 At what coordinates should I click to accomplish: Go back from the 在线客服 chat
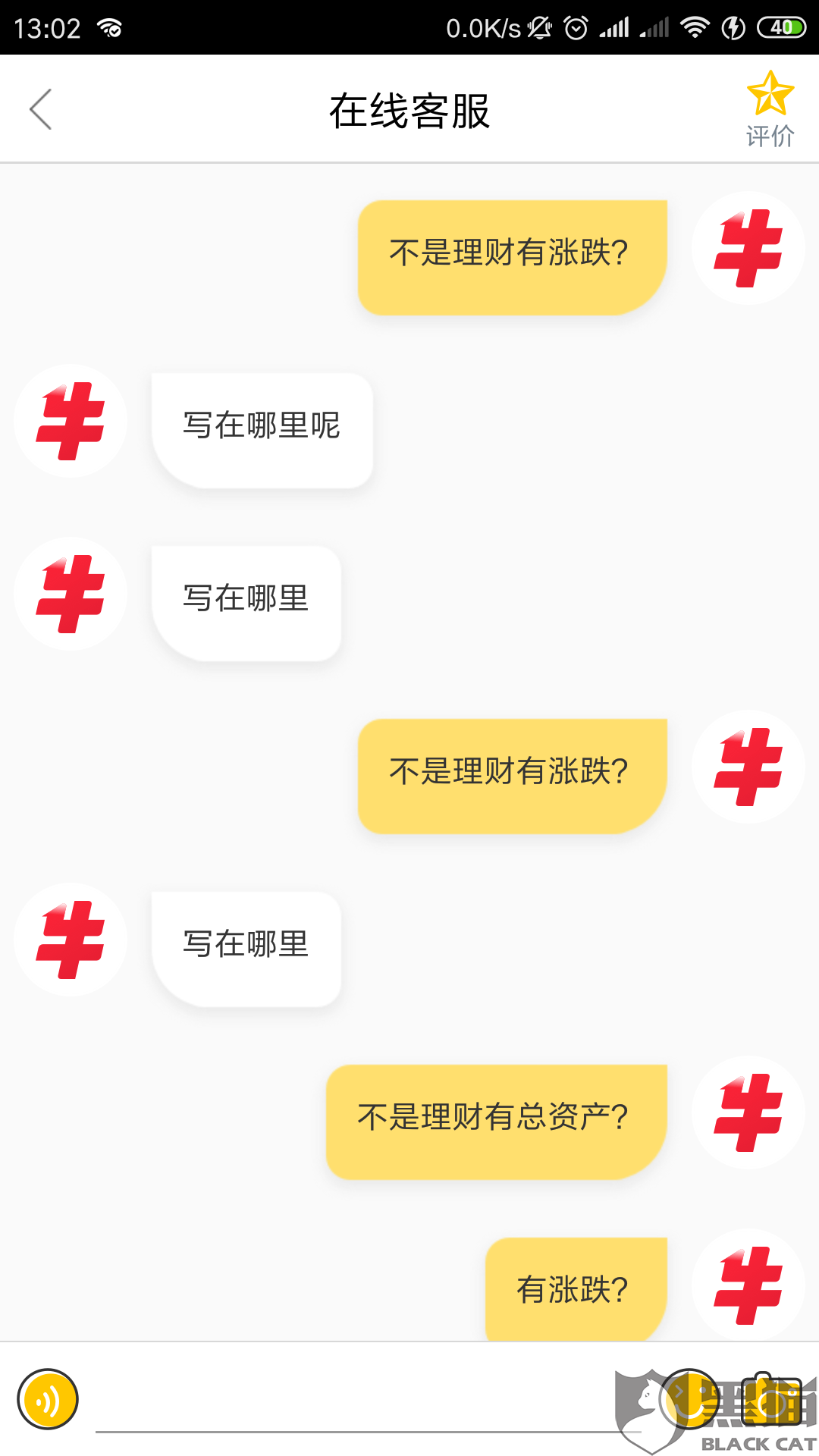(x=41, y=109)
